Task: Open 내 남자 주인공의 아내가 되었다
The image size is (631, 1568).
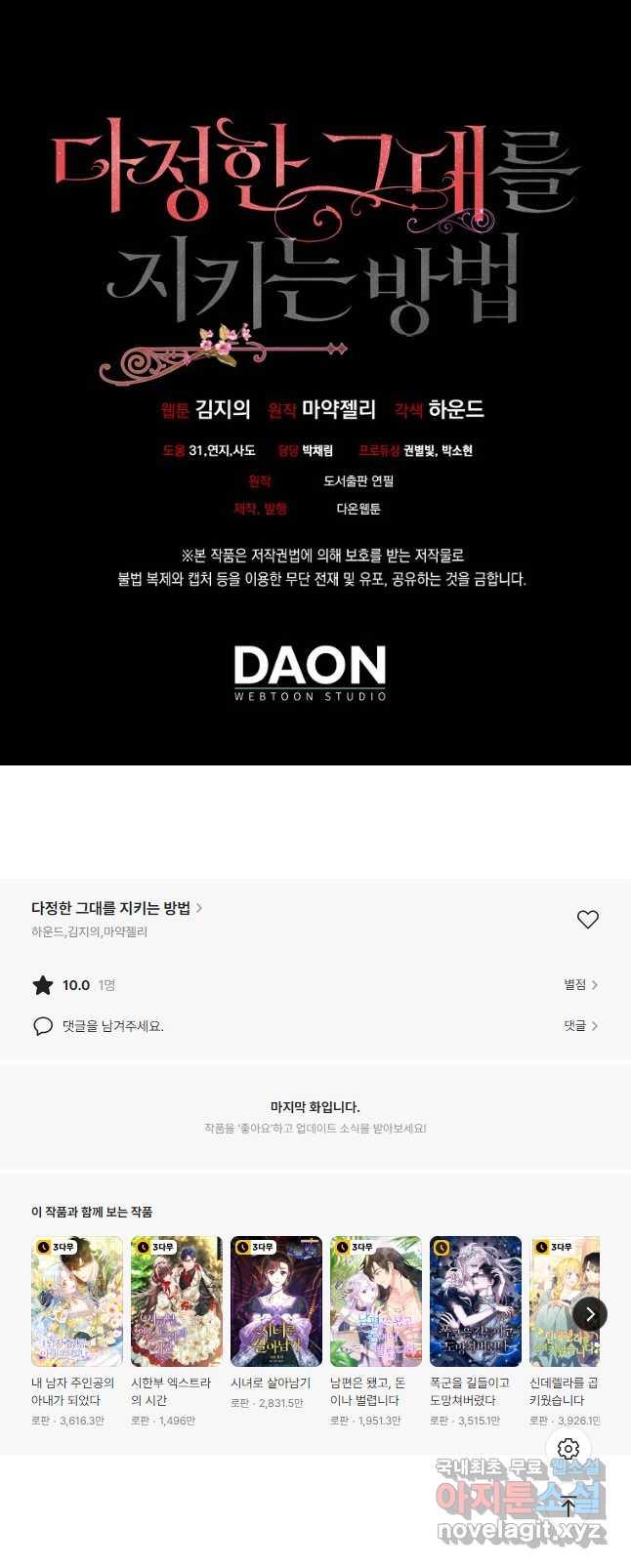Action: pos(77,1301)
